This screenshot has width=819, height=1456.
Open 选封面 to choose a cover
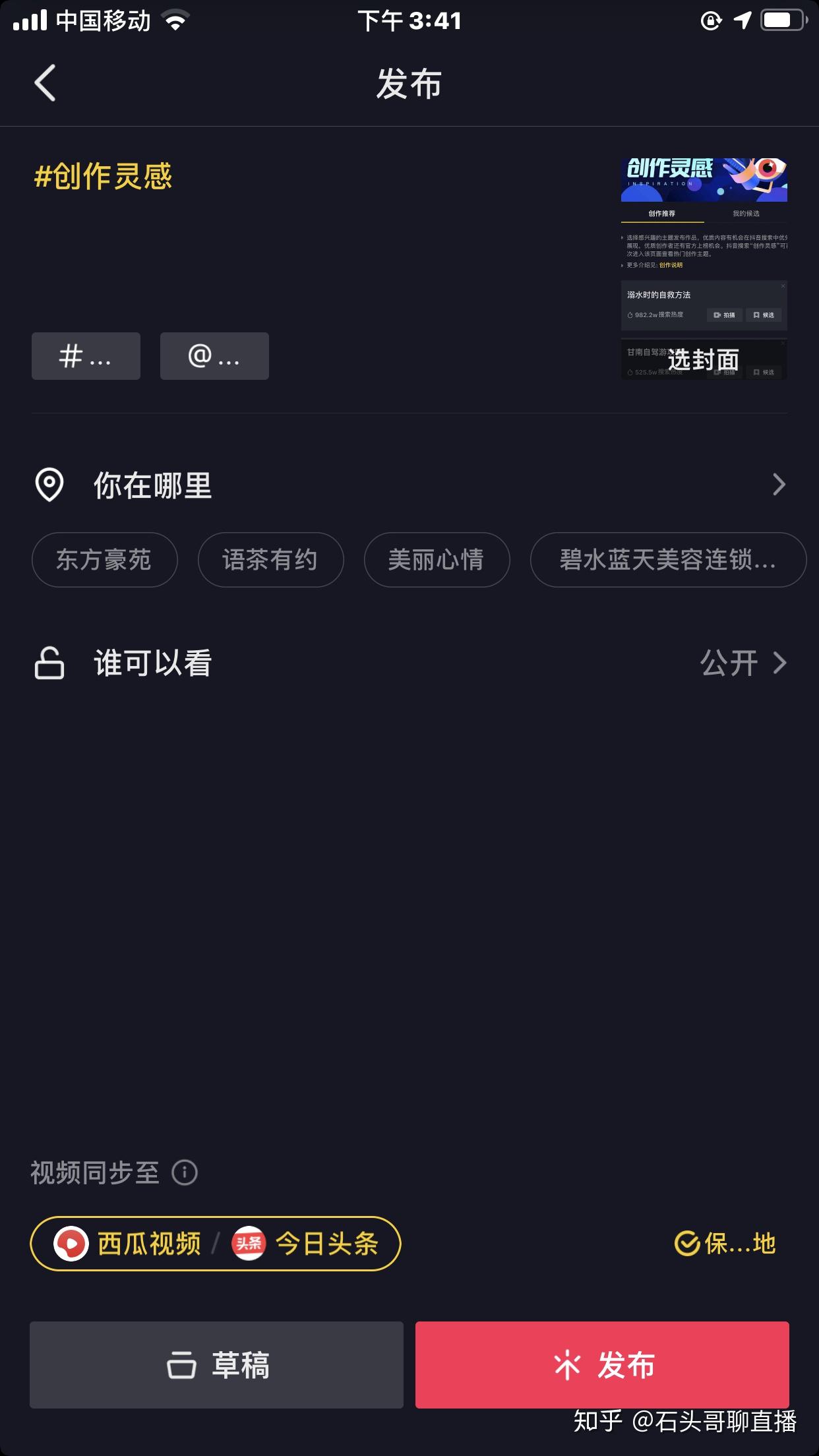pyautogui.click(x=704, y=359)
